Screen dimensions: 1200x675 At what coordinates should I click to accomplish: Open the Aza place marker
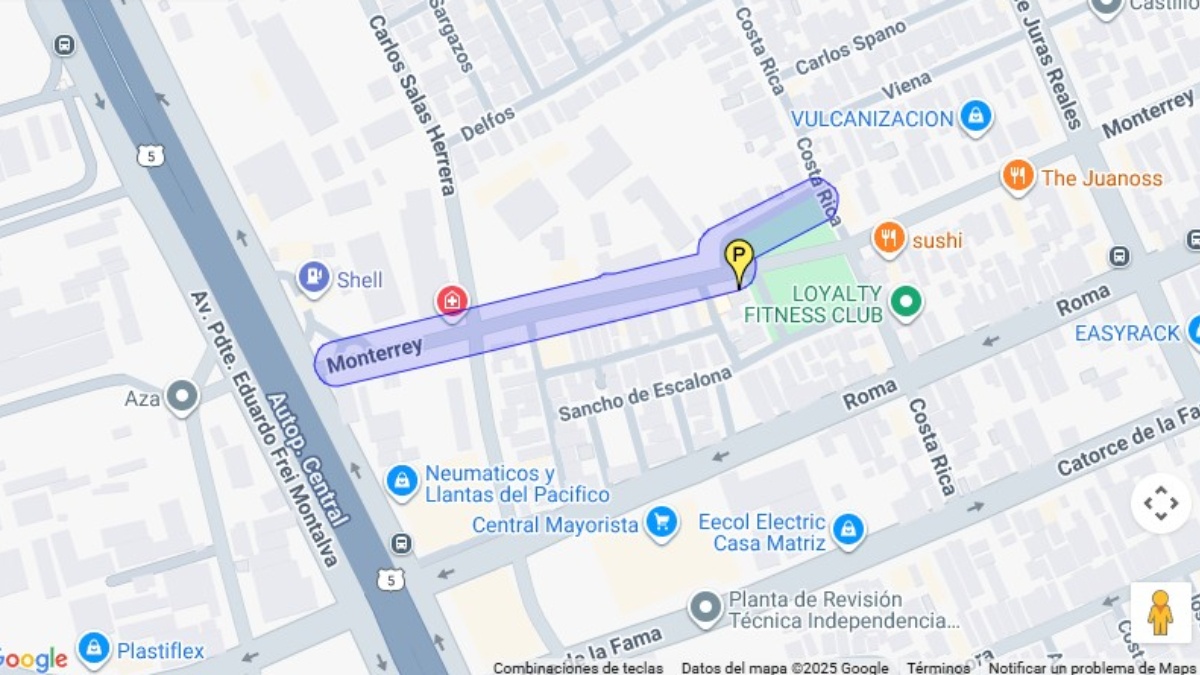[182, 398]
